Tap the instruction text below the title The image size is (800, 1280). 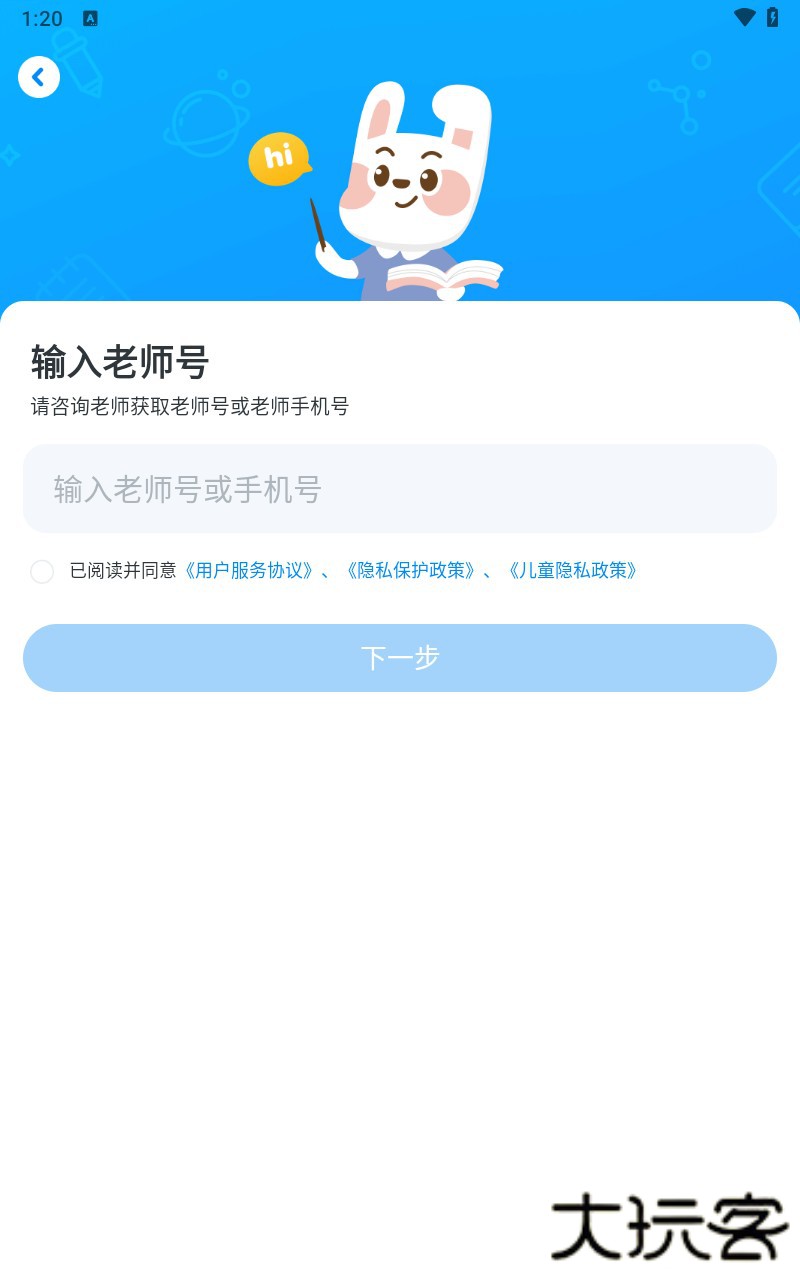click(x=188, y=407)
